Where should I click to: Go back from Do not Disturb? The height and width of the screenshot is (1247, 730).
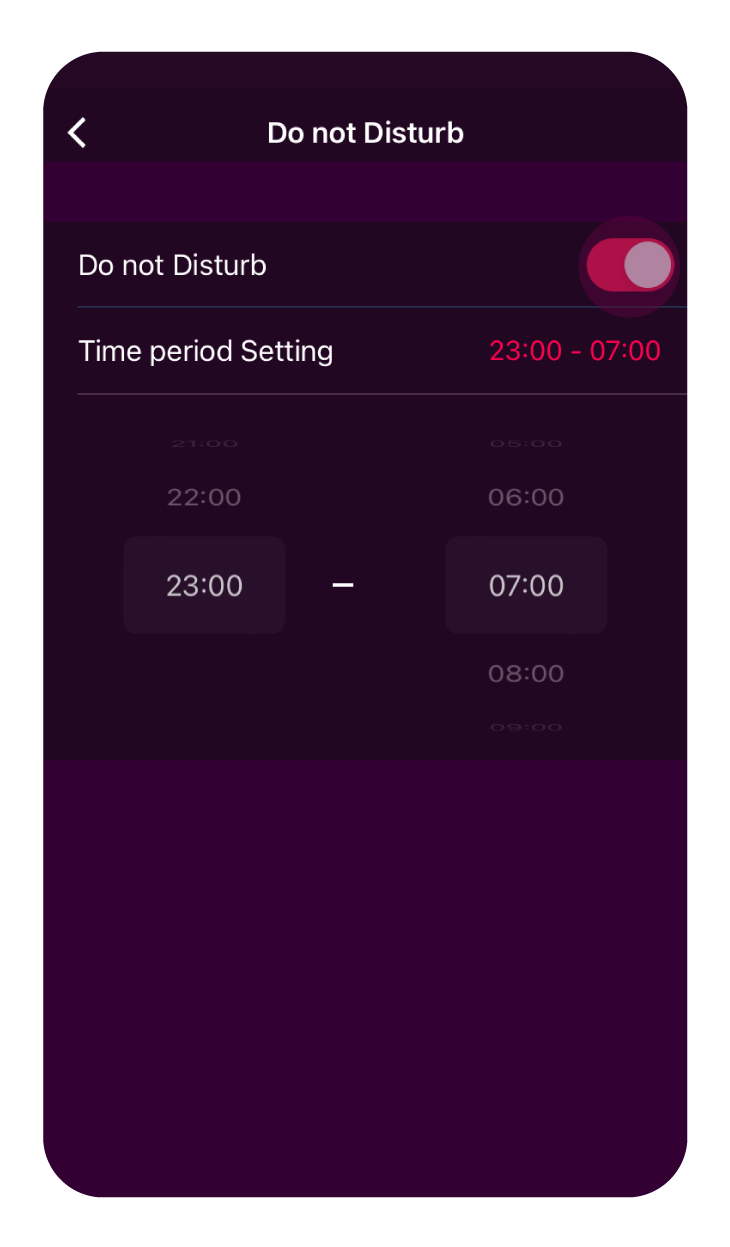tap(77, 133)
